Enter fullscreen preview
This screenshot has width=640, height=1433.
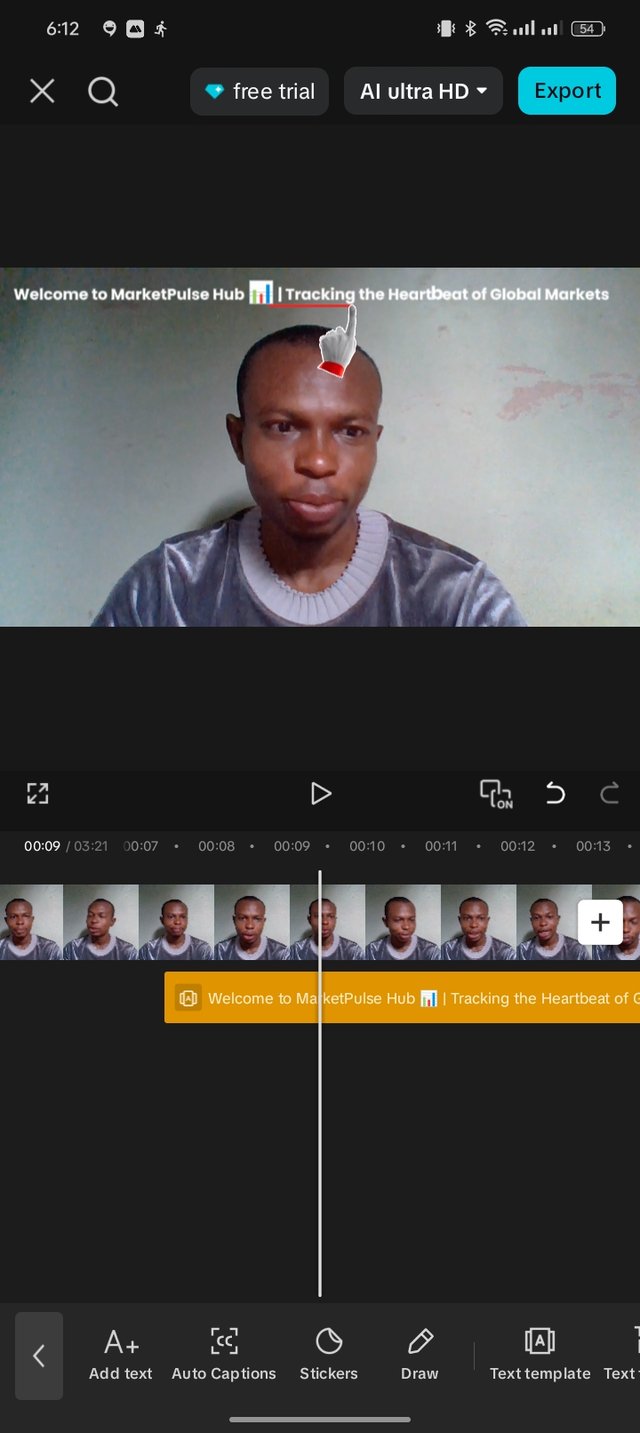[38, 794]
